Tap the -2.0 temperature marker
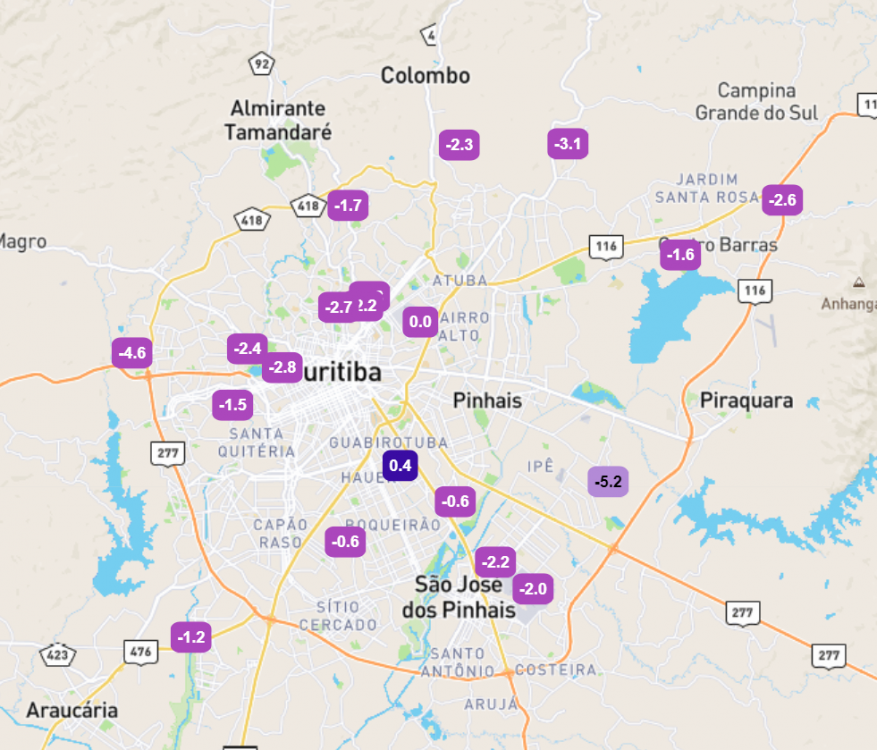 click(533, 588)
